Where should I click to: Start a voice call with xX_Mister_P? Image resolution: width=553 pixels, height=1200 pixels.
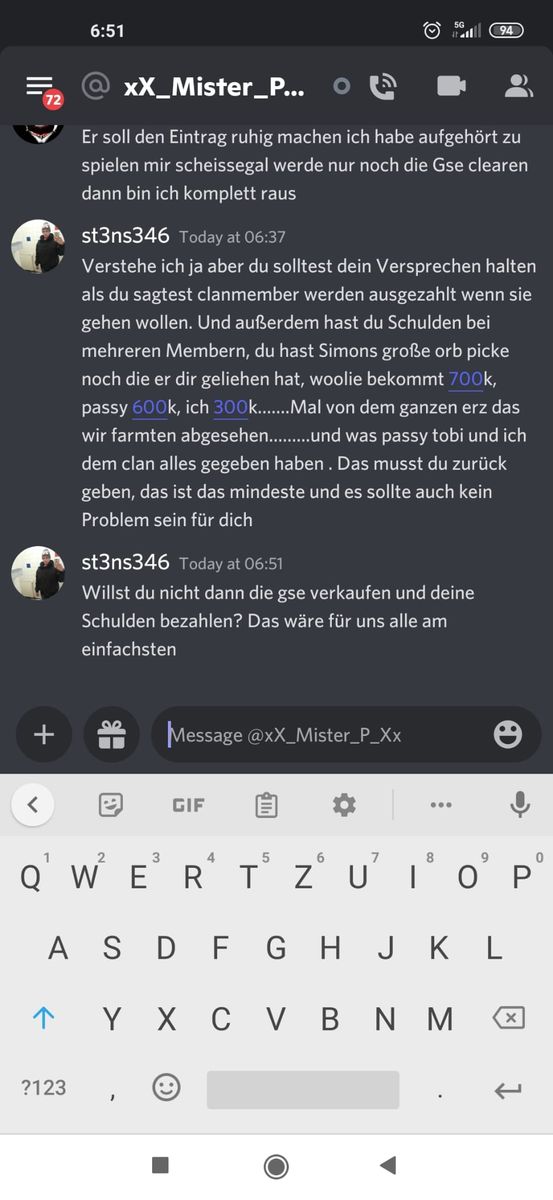[382, 87]
